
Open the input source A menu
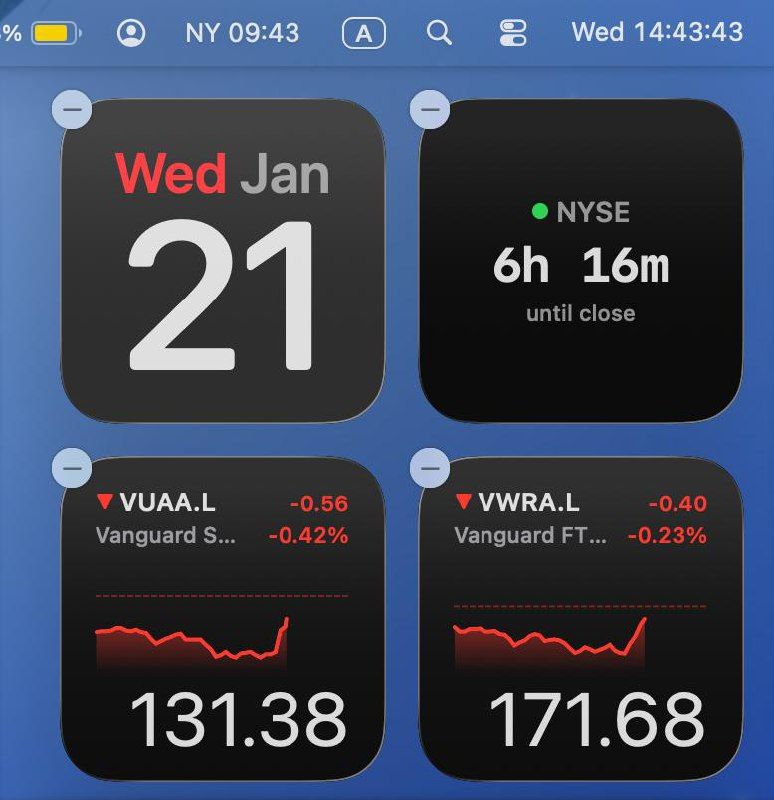coord(364,33)
